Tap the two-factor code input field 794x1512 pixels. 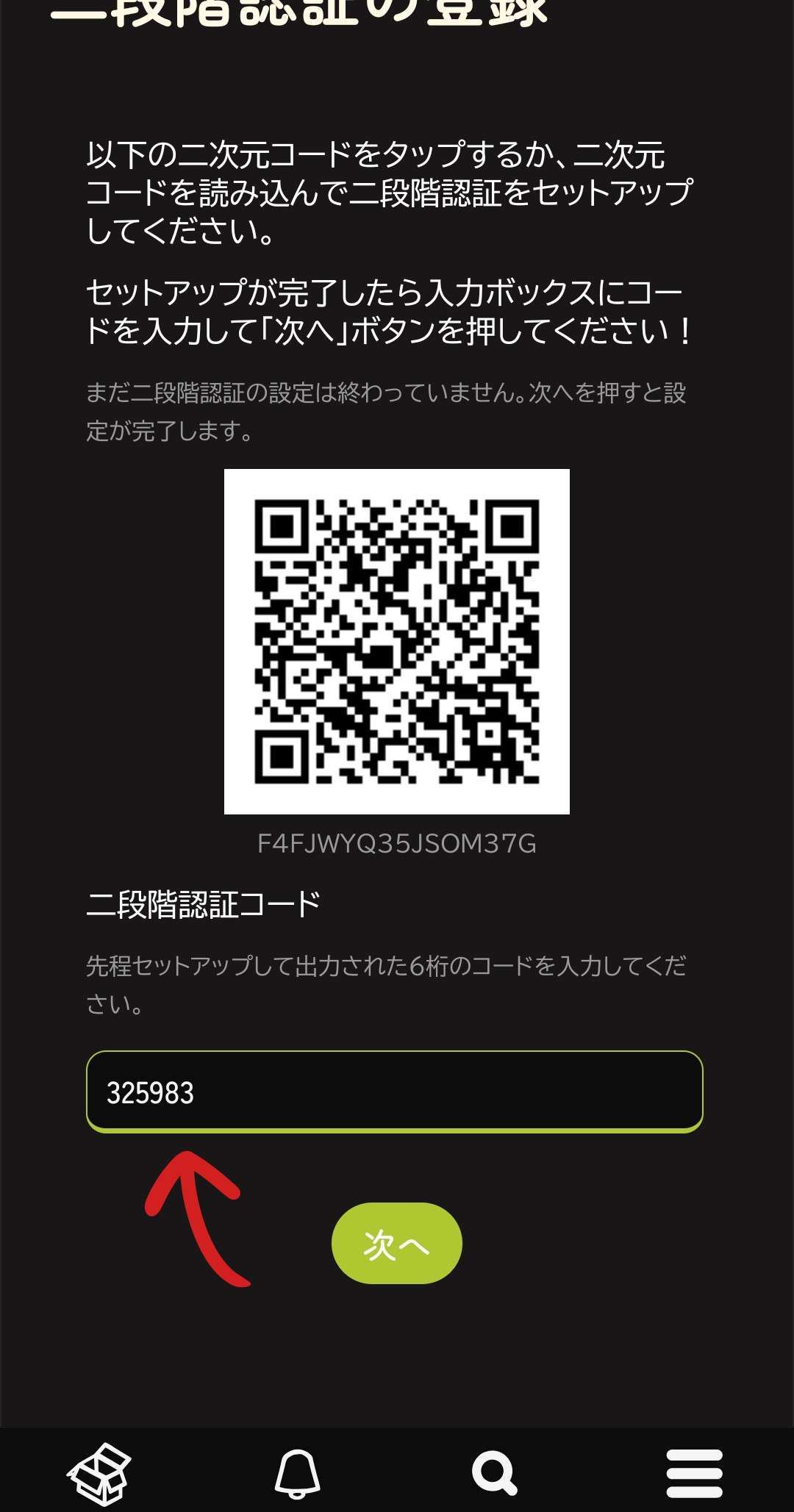pos(394,1092)
